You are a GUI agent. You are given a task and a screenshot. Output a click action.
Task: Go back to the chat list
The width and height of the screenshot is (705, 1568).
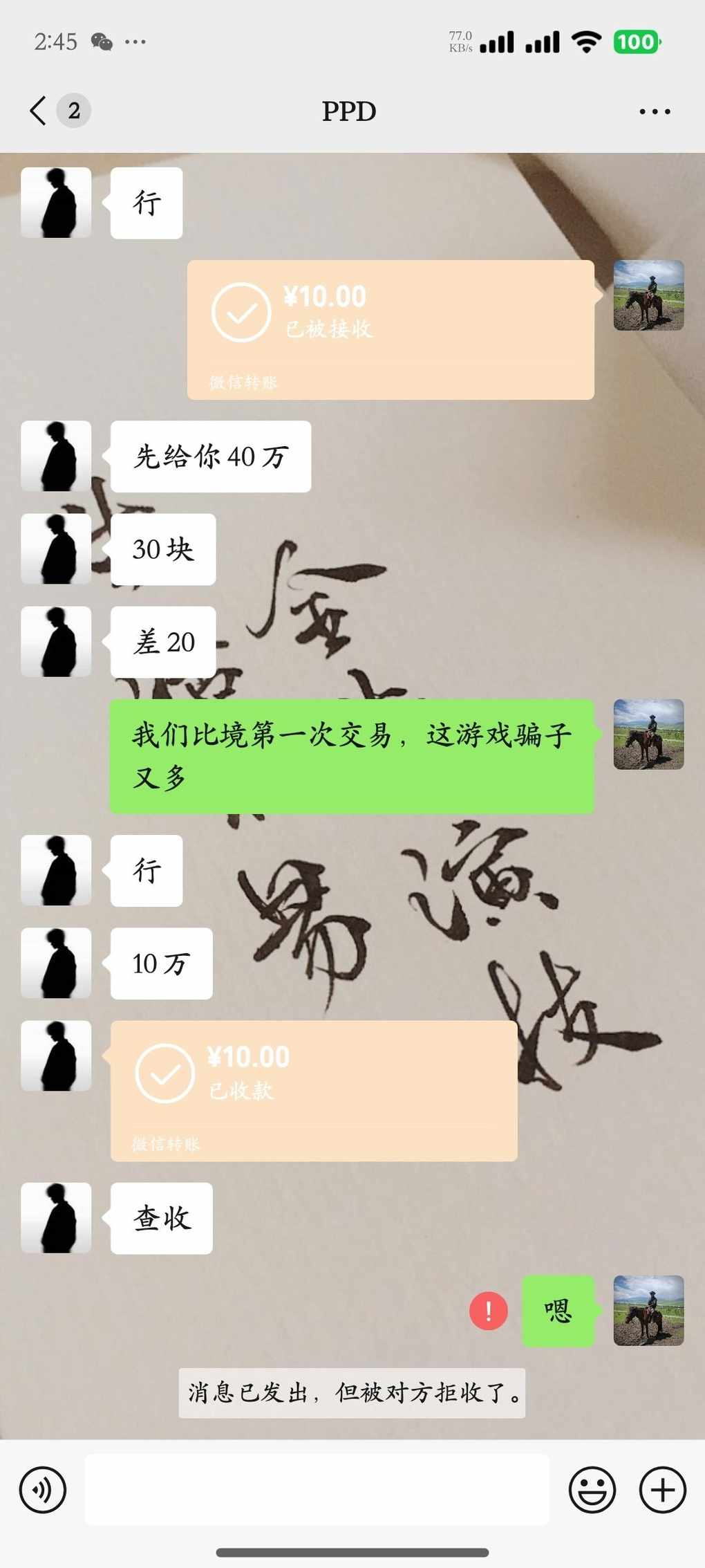pyautogui.click(x=39, y=111)
